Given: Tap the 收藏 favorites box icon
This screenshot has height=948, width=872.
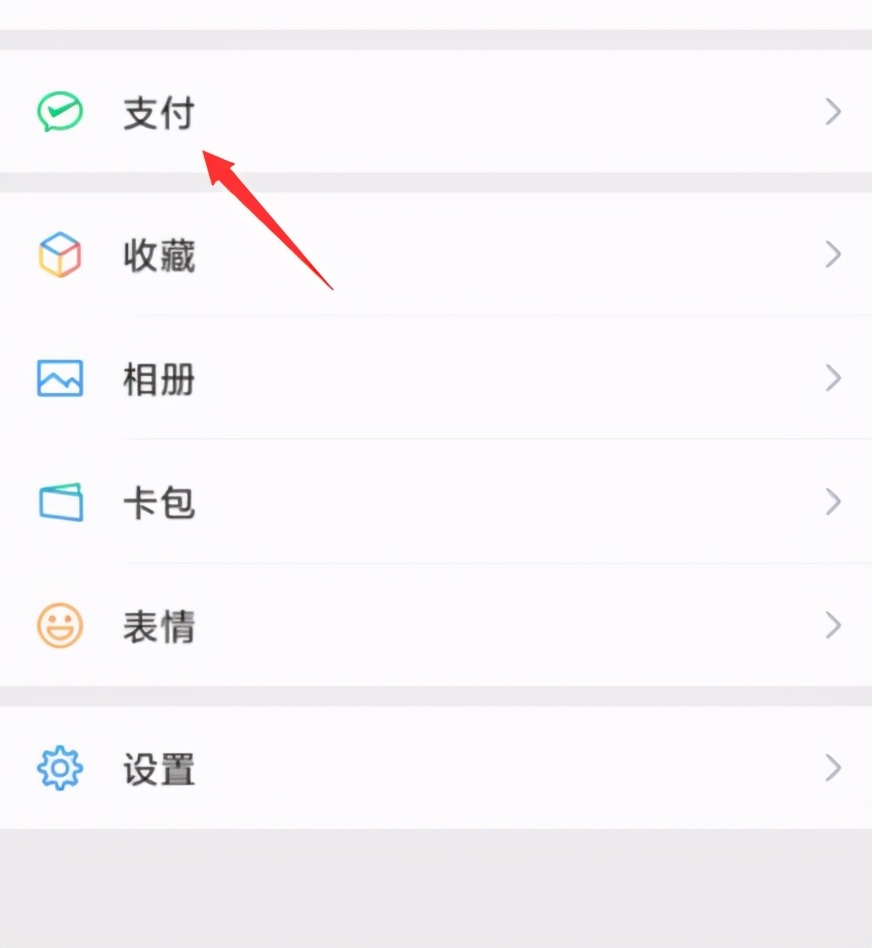Looking at the screenshot, I should (59, 254).
